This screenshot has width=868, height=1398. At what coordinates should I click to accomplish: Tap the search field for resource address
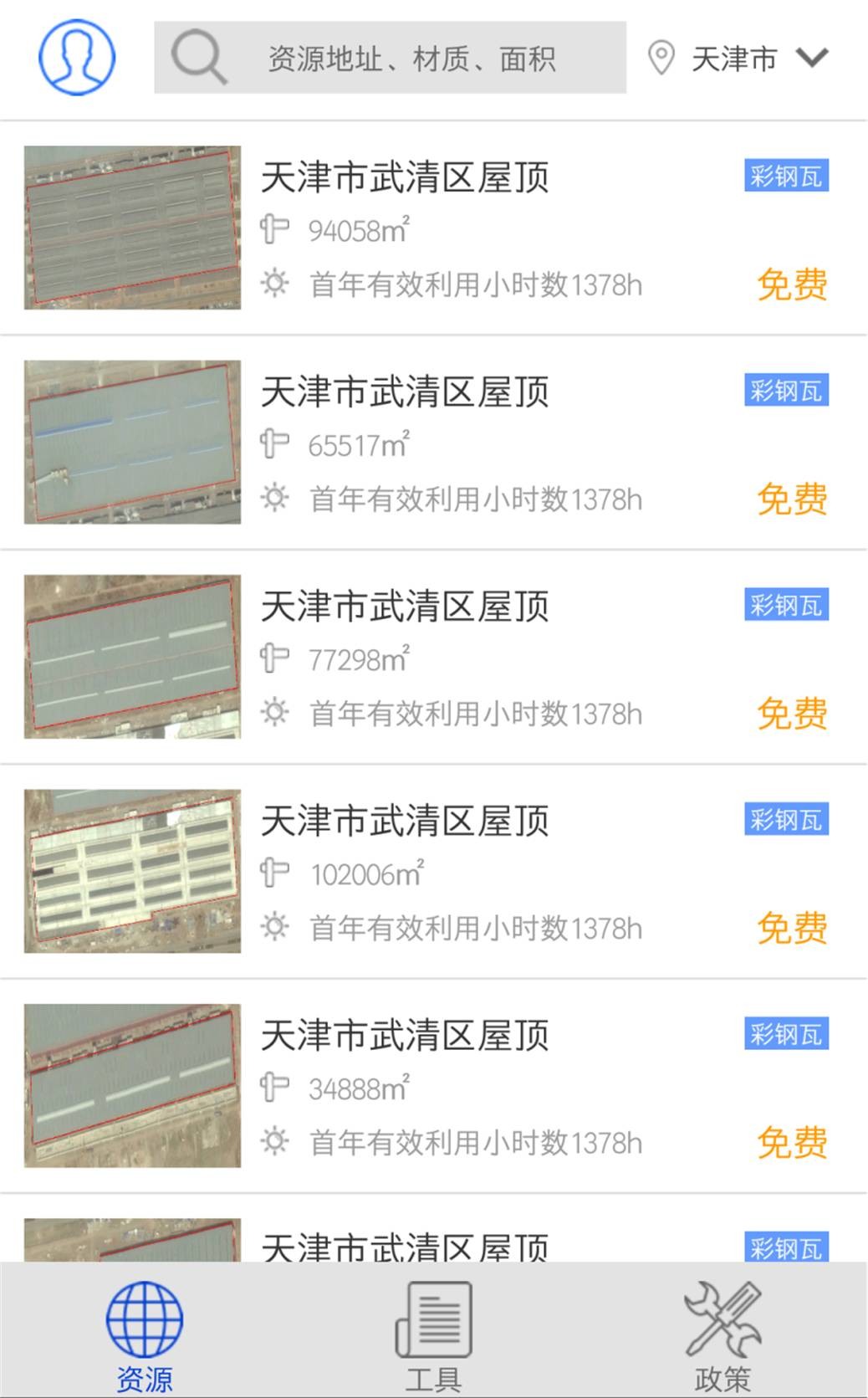tap(390, 58)
